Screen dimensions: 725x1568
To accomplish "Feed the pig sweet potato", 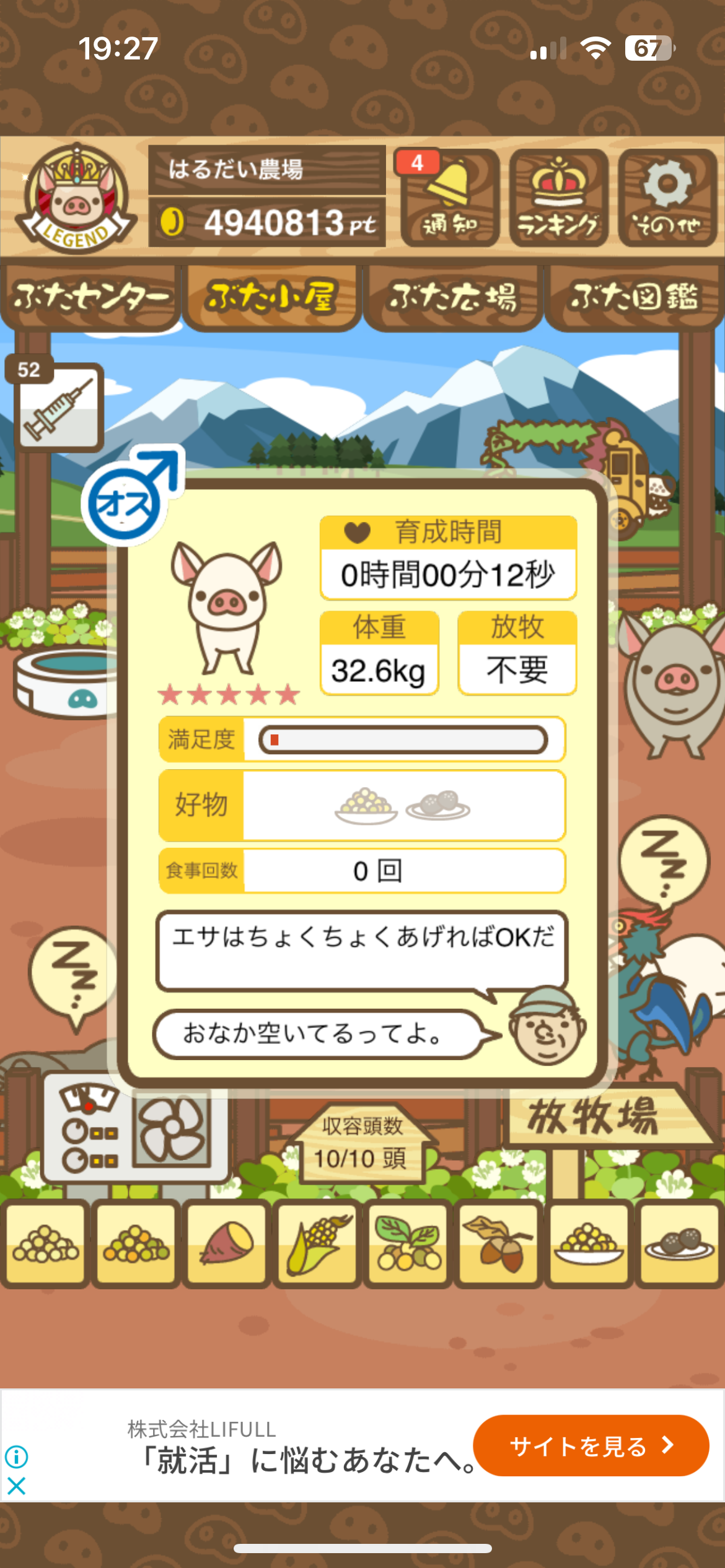I will pyautogui.click(x=227, y=1244).
